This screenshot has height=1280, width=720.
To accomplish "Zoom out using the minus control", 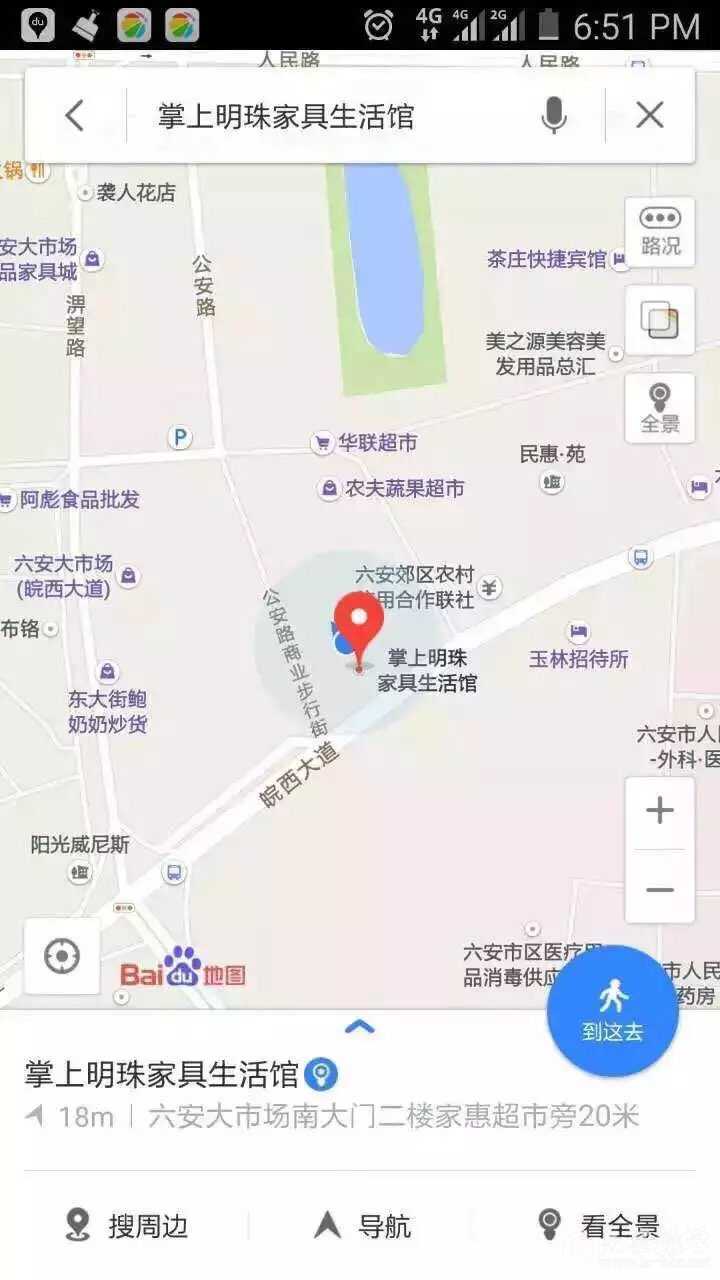I will point(659,889).
